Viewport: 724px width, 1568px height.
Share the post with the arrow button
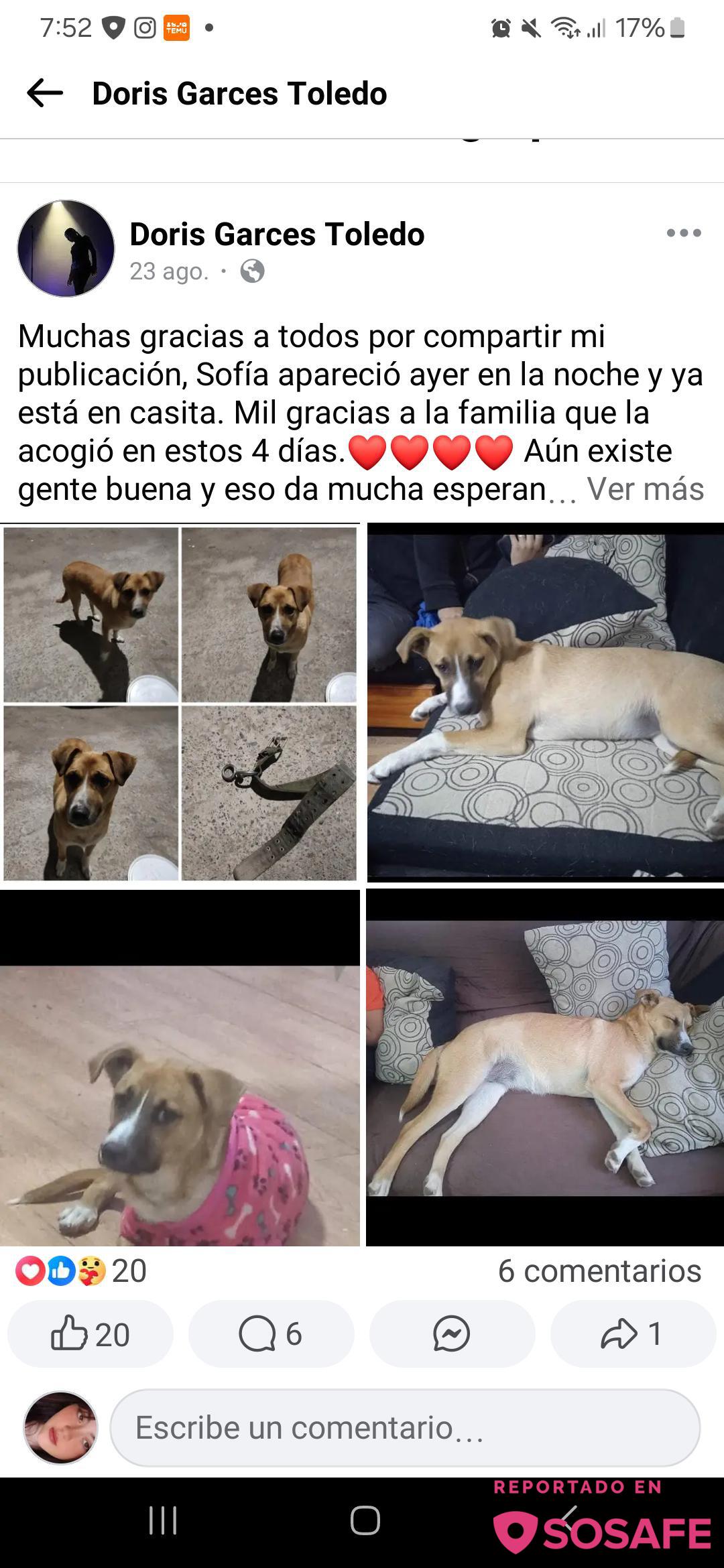coord(633,1333)
